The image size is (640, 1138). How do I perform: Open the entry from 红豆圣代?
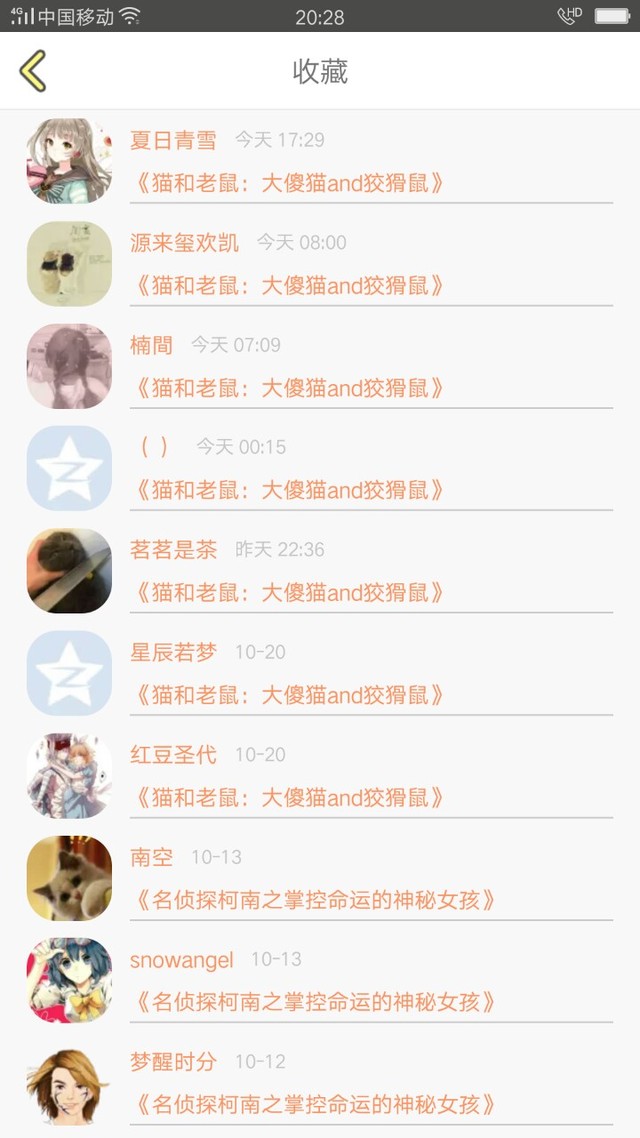(320, 776)
